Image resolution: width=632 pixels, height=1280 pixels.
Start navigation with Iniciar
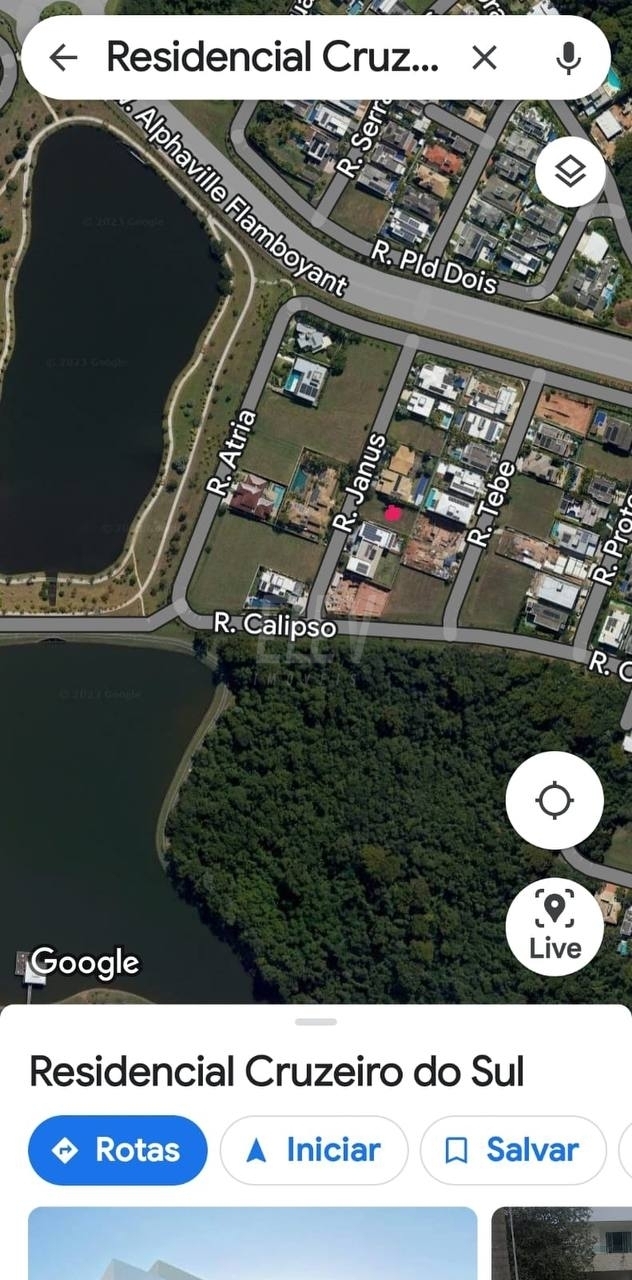pos(314,1150)
